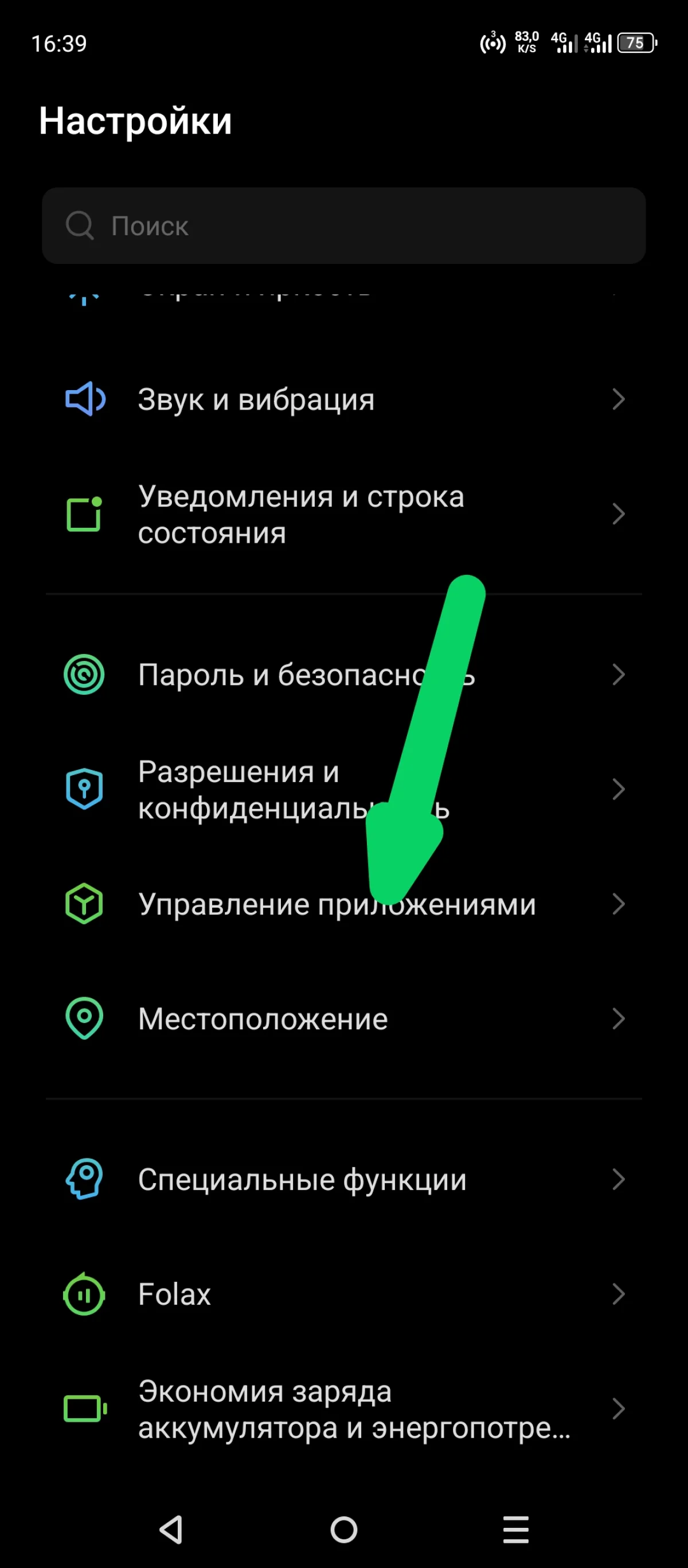The height and width of the screenshot is (1568, 688).
Task: Select the Специальные функции head icon
Action: [x=84, y=1179]
